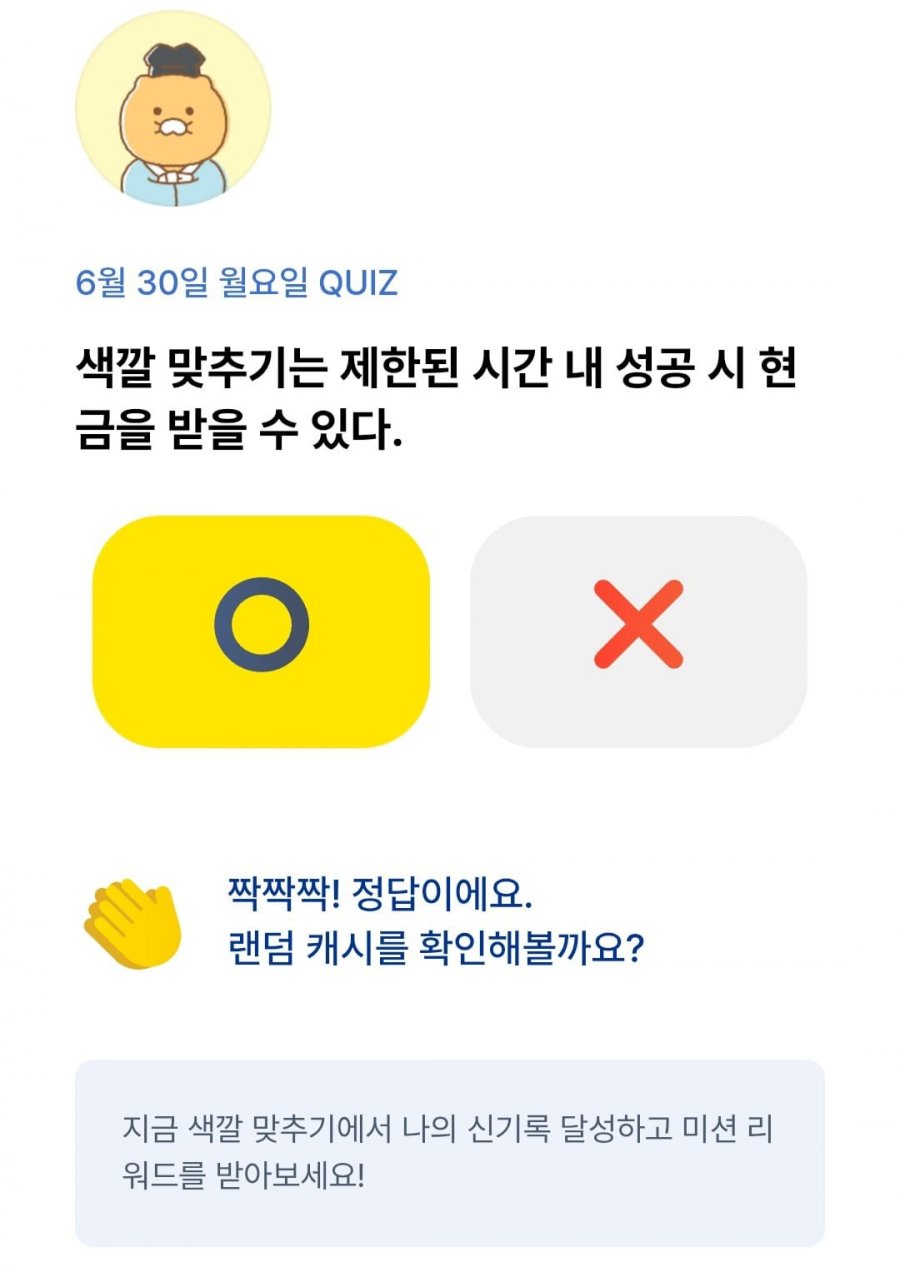900x1267 pixels.
Task: Select the yellow O answer button
Action: 261,631
